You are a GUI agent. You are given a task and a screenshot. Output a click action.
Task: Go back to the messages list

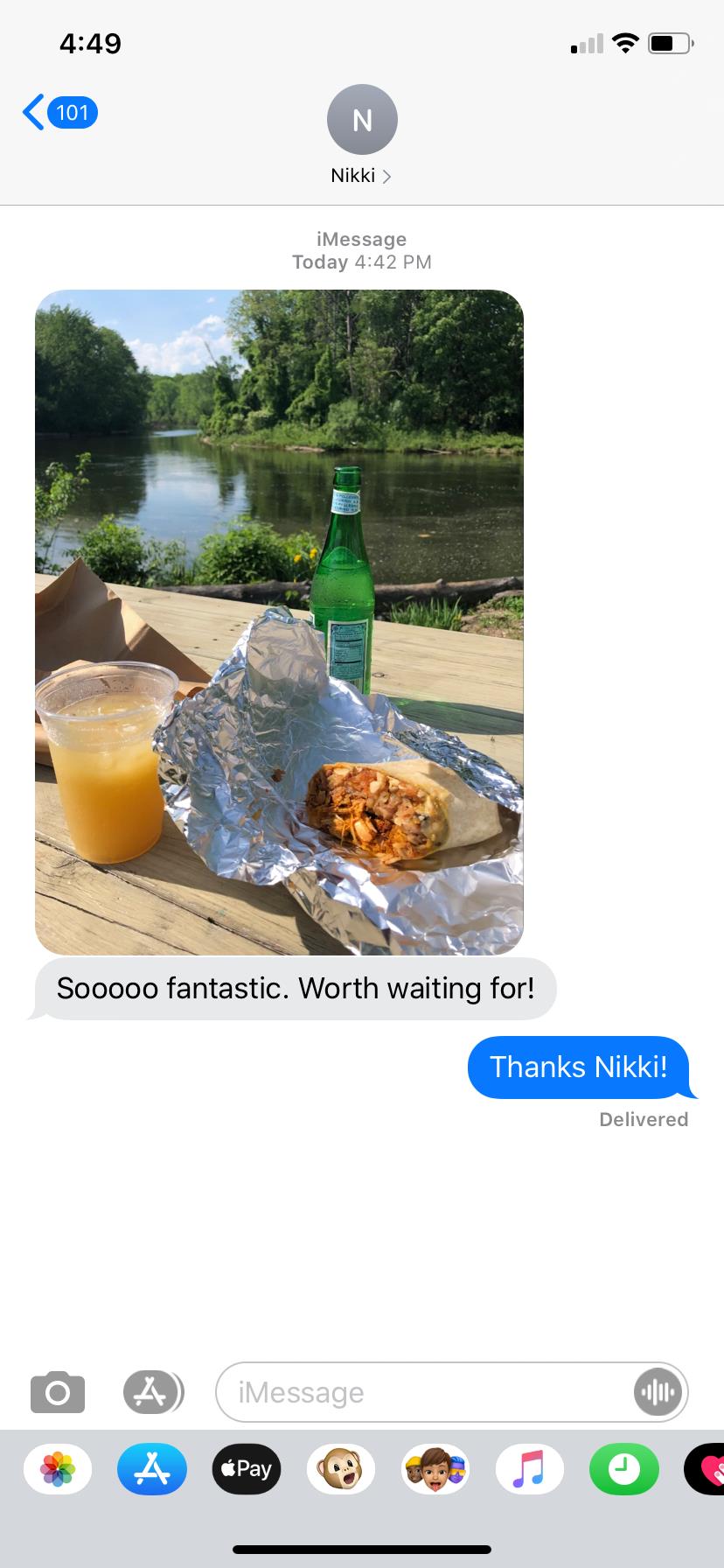58,113
